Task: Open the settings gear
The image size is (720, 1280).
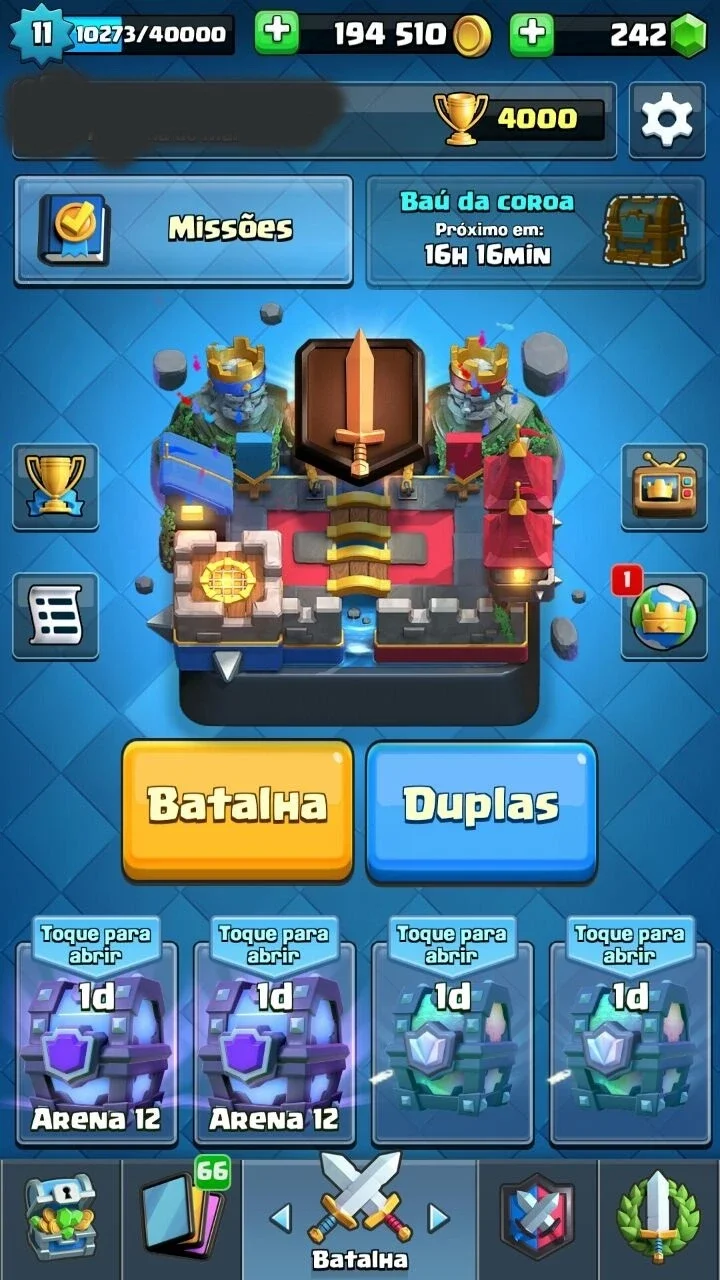Action: point(667,120)
